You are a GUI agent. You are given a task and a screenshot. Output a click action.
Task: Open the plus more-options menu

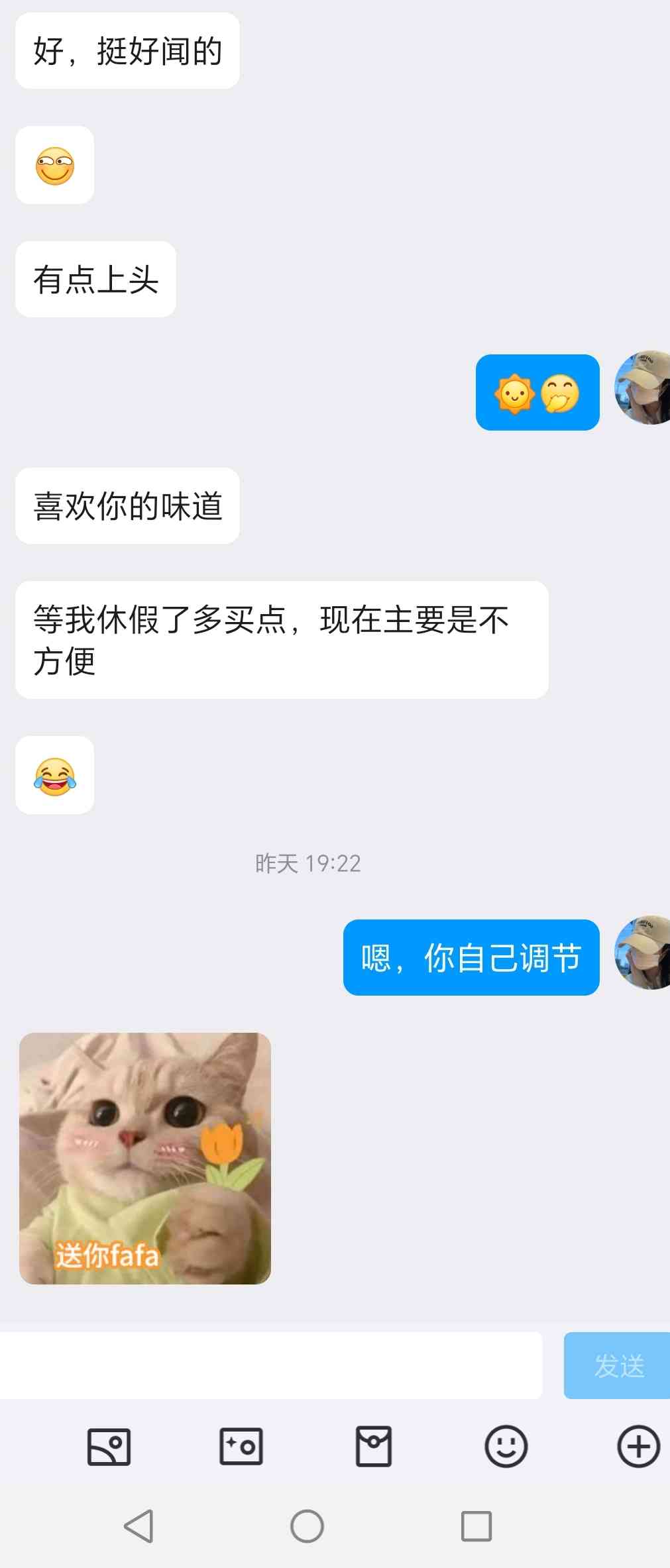638,1446
